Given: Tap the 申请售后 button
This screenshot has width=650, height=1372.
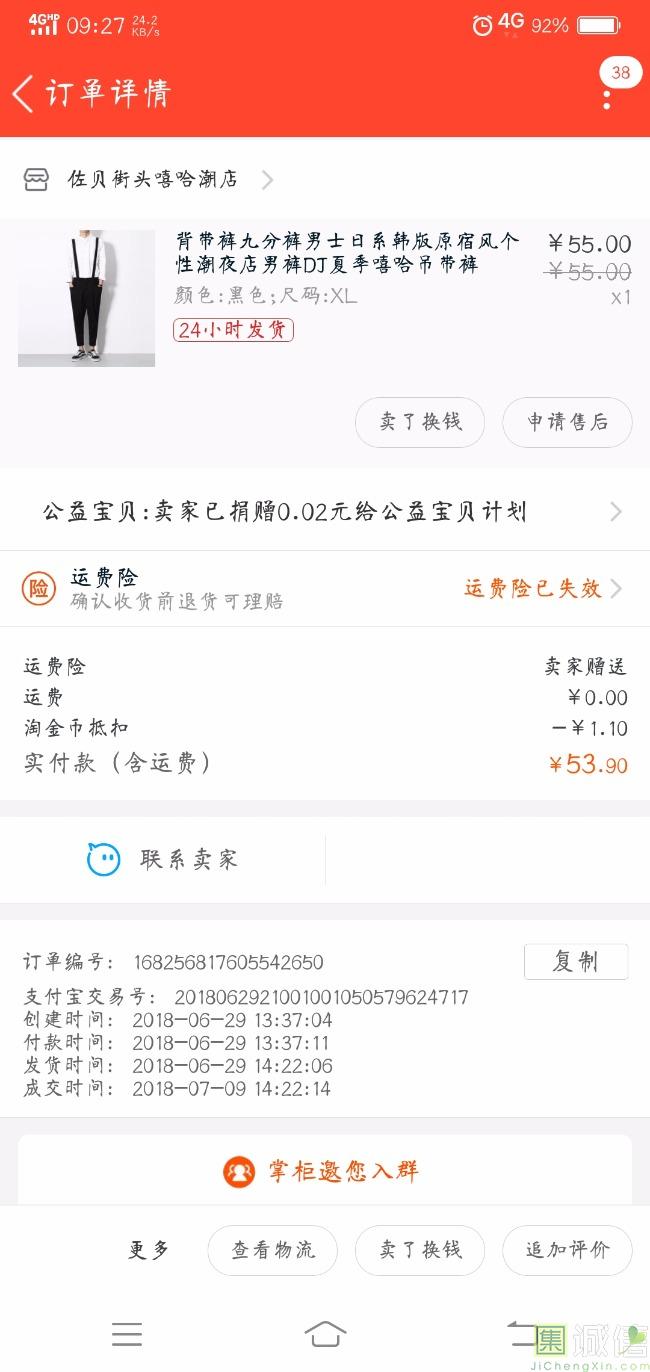Looking at the screenshot, I should click(568, 422).
